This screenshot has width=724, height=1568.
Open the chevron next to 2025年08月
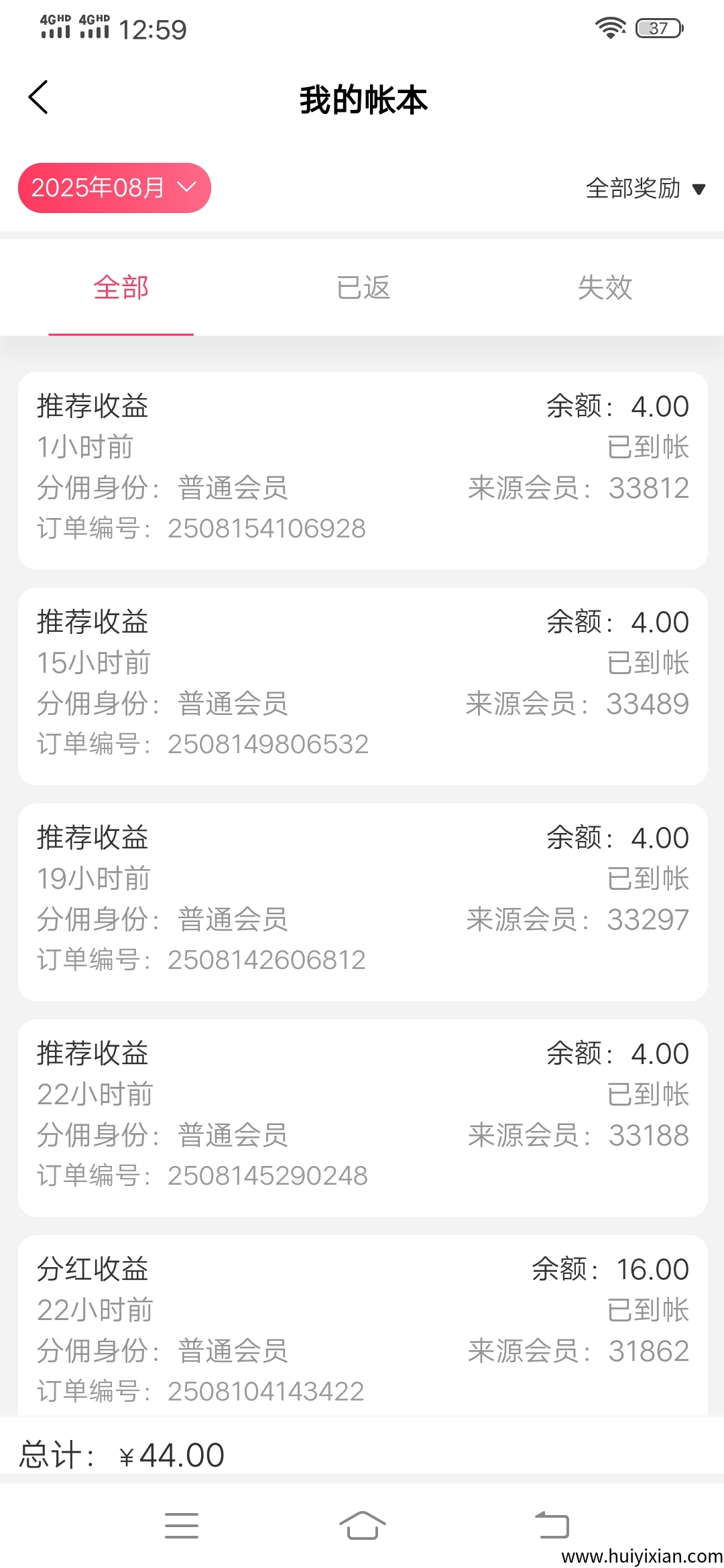(x=186, y=188)
